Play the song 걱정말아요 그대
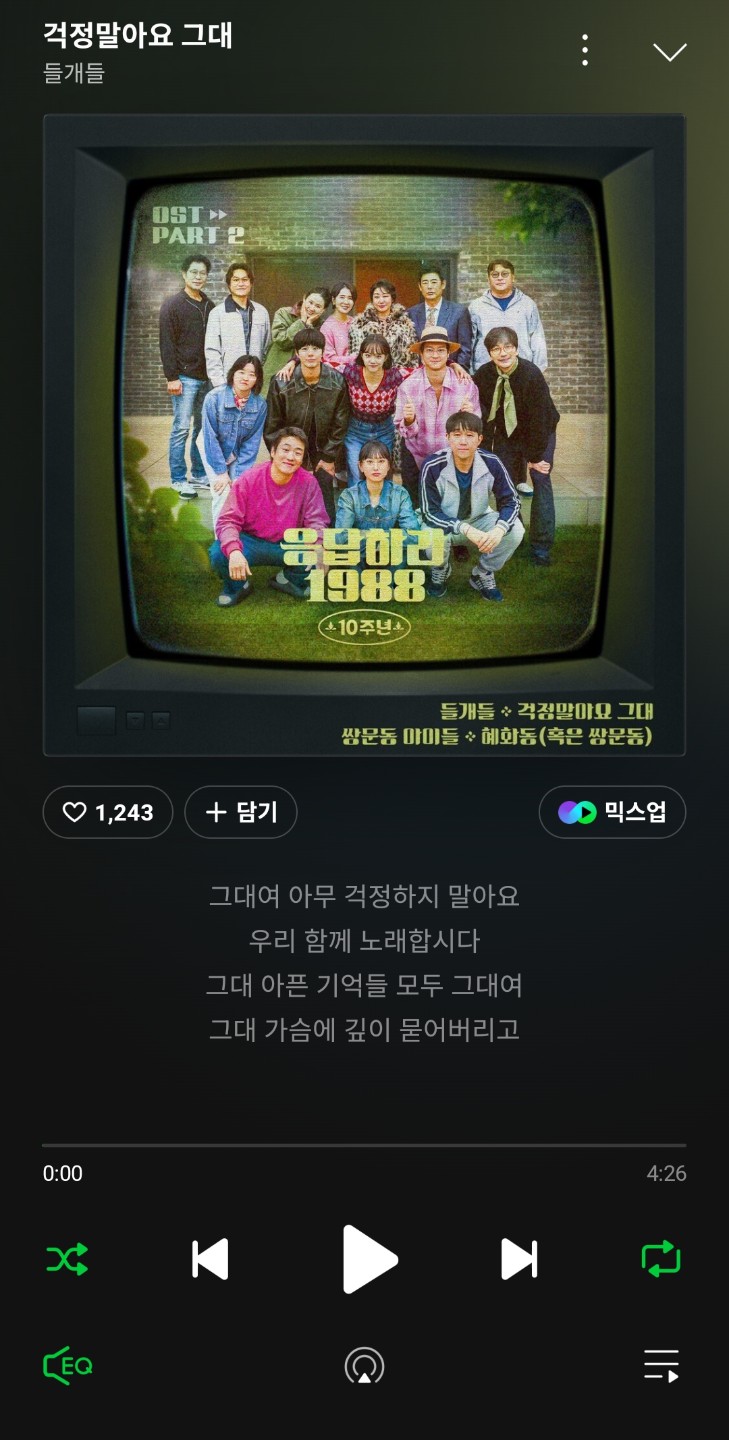This screenshot has height=1440, width=729. point(368,1259)
